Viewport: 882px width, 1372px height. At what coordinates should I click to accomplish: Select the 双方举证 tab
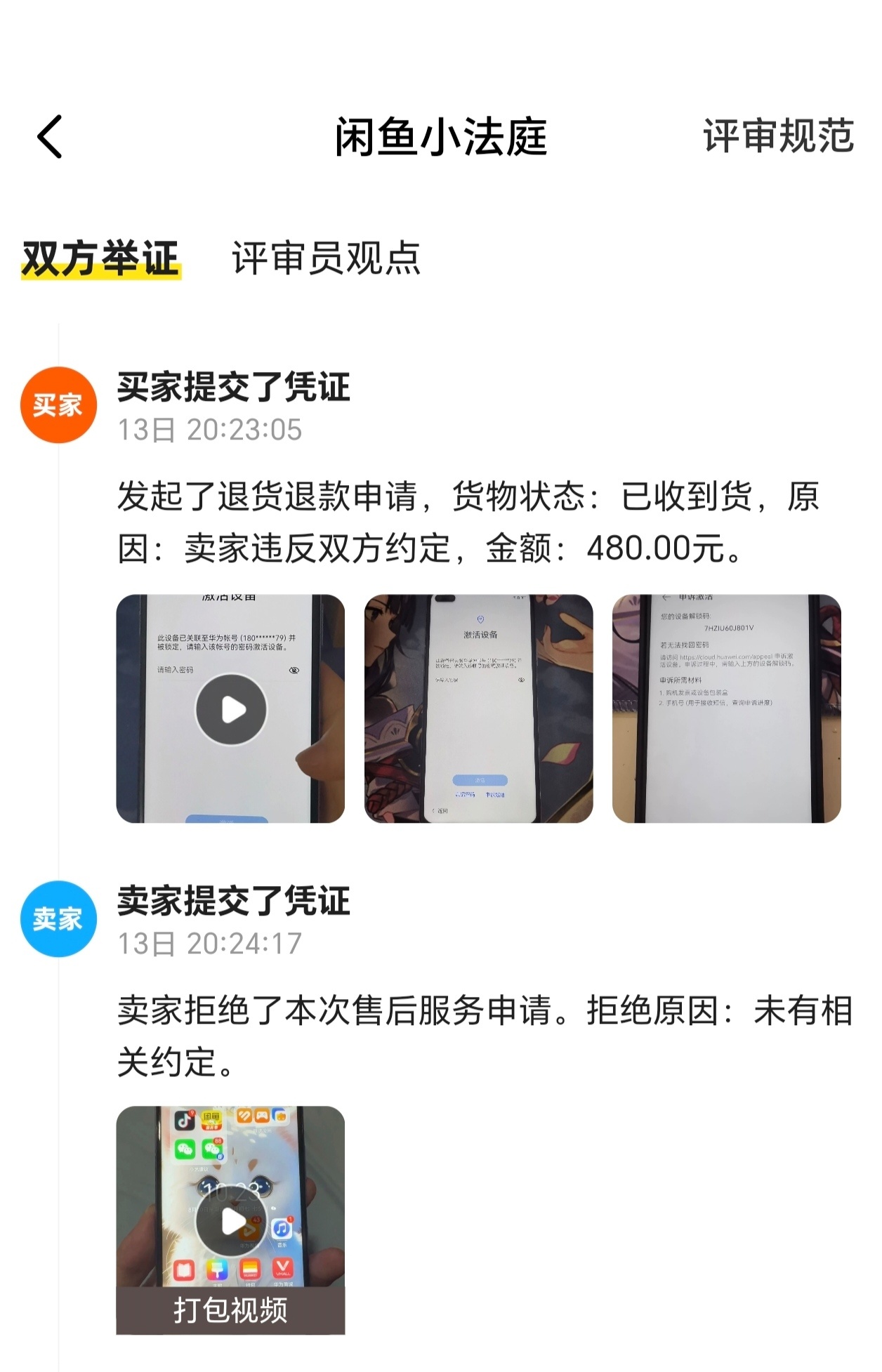100,258
